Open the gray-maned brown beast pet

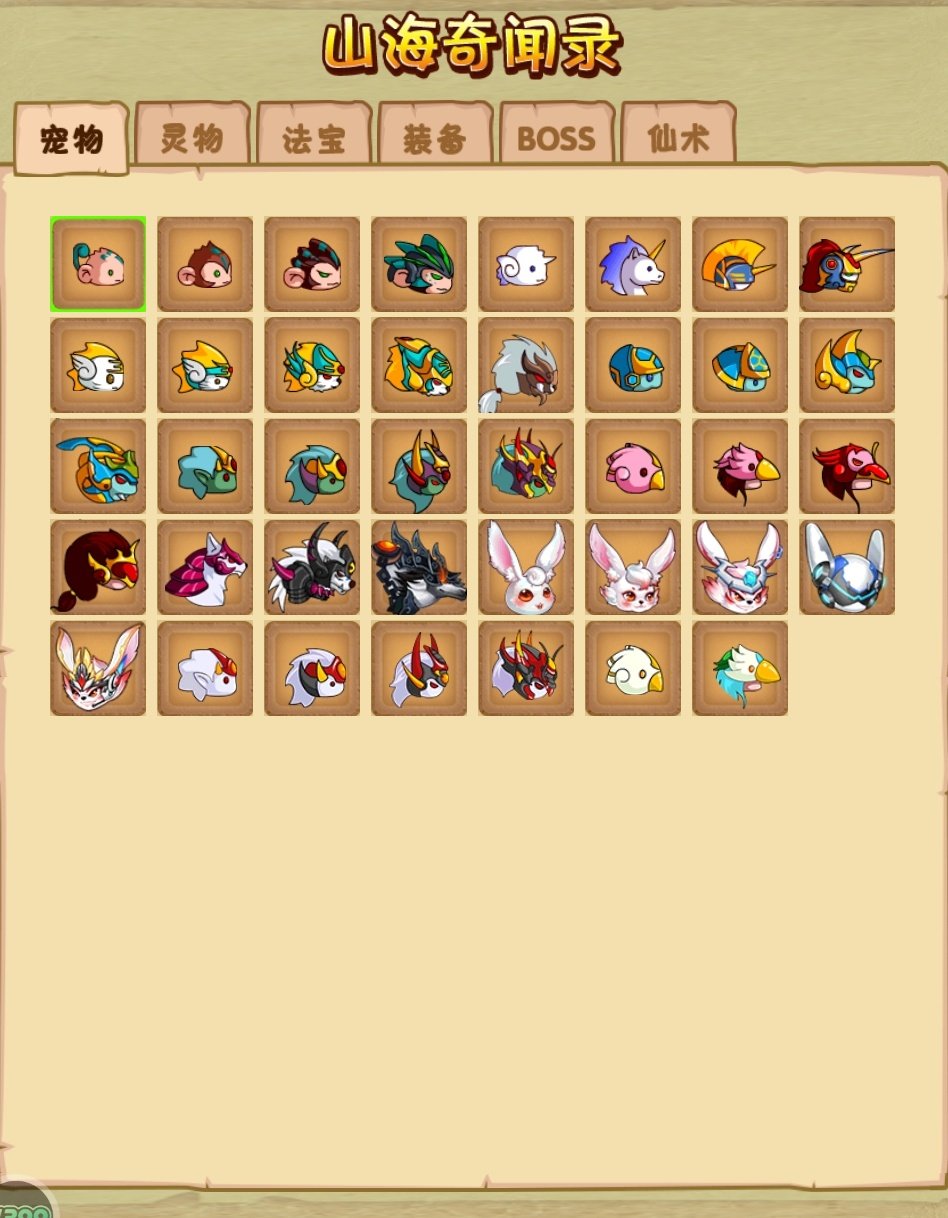click(x=526, y=366)
